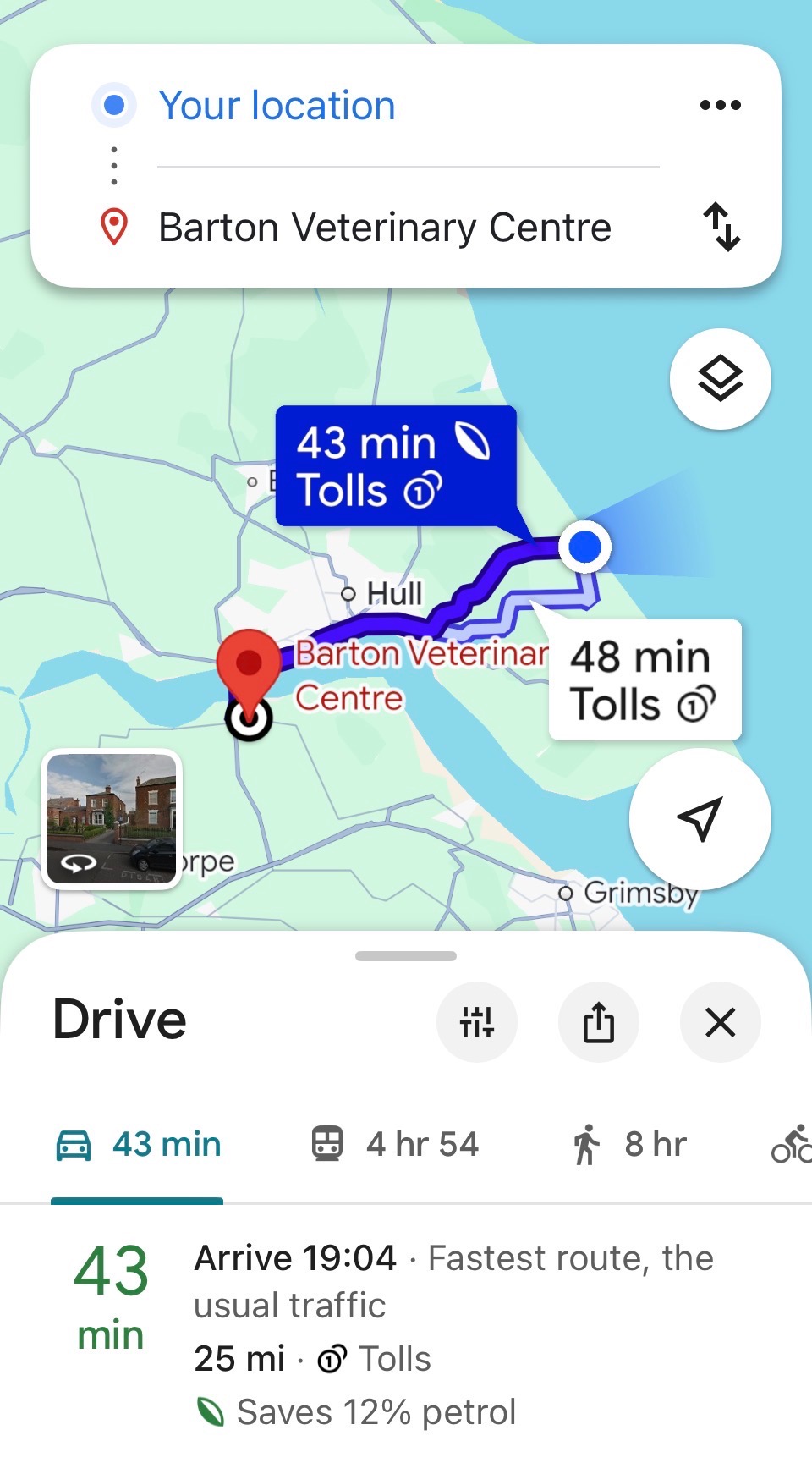Select the 48 min alternate route
812x1463 pixels.
tap(645, 680)
